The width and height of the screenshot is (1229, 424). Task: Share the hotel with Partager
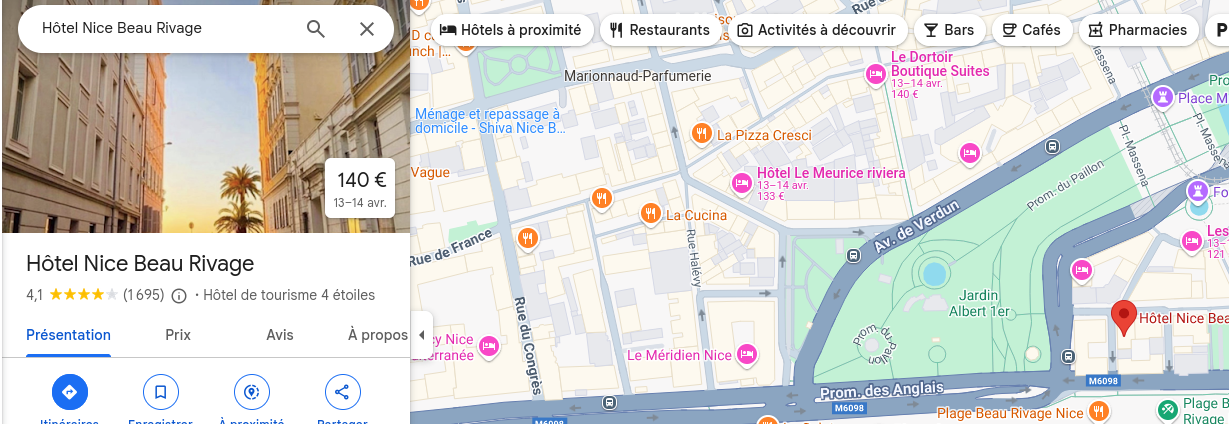(342, 392)
